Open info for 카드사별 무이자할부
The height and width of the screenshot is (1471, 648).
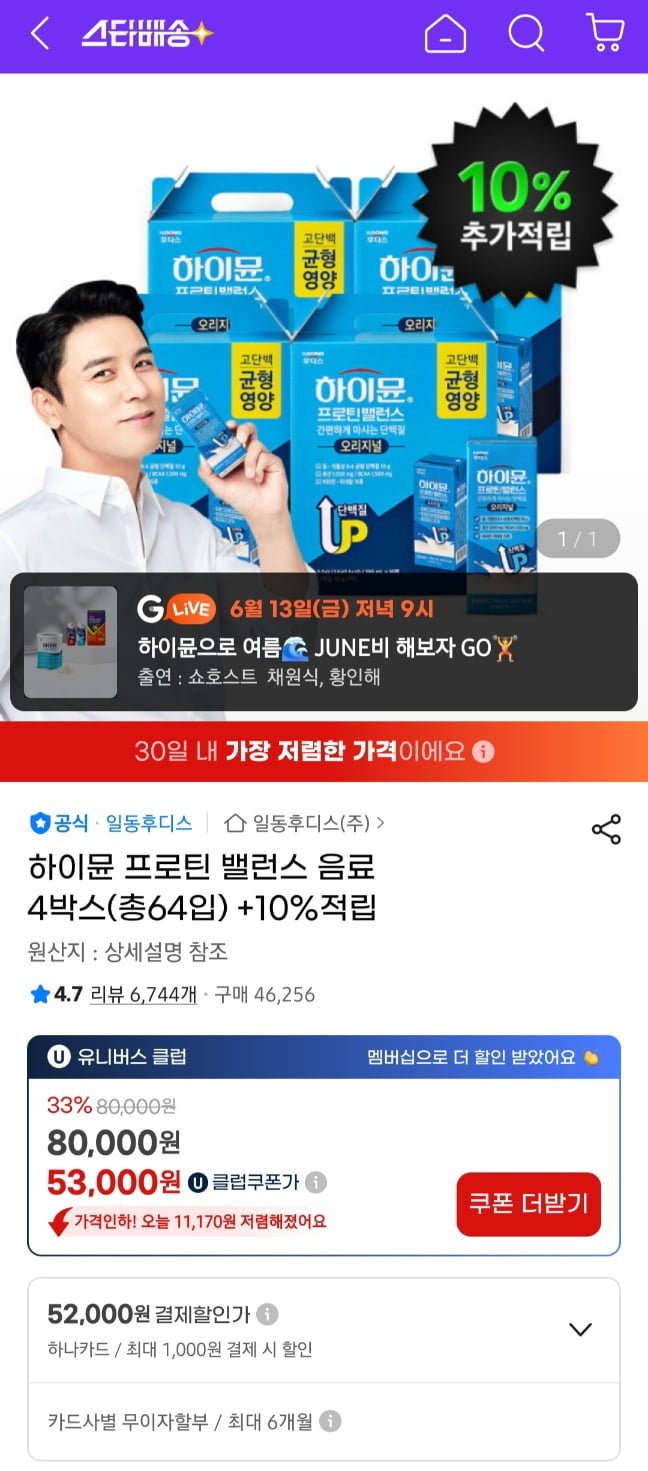[330, 1421]
